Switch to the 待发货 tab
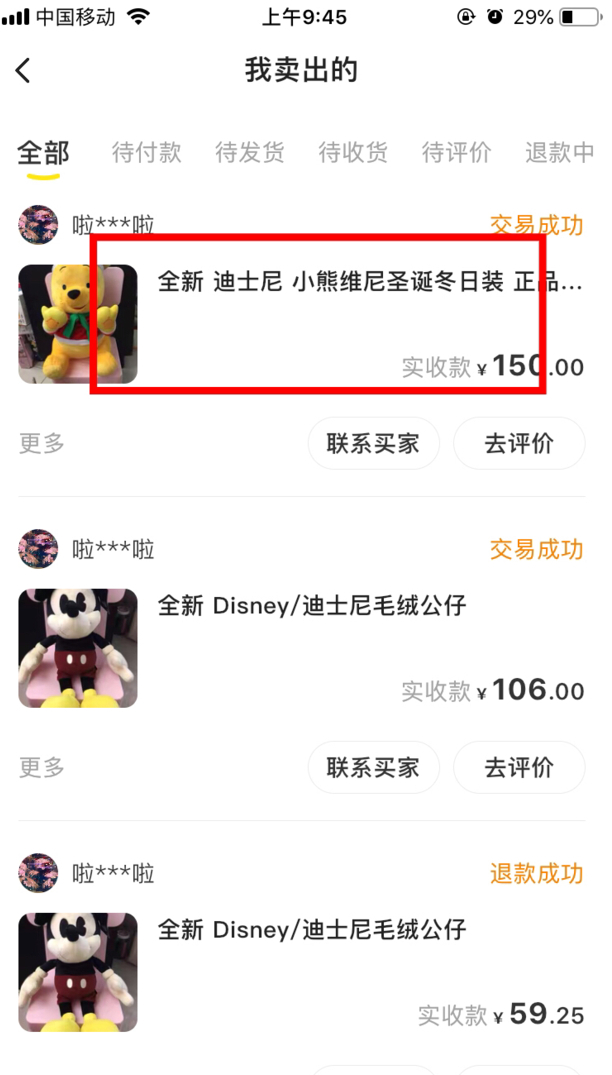The width and height of the screenshot is (612, 1075). click(249, 152)
